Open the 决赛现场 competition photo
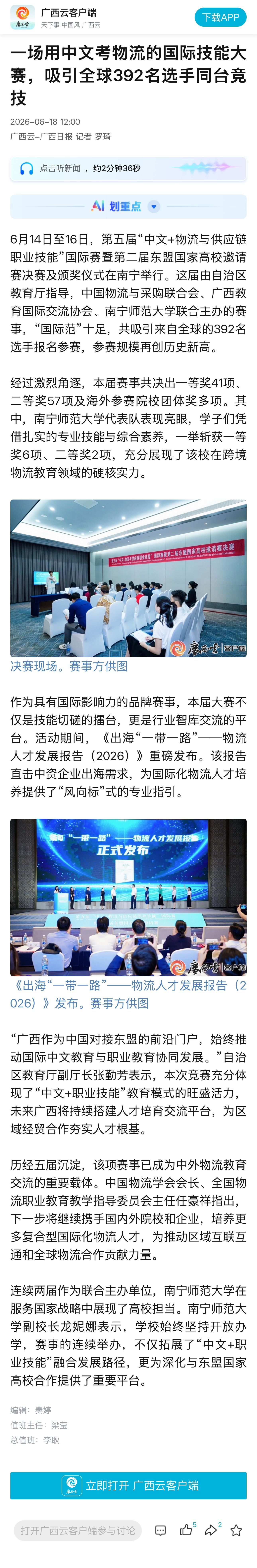Image resolution: width=257 pixels, height=1568 pixels. tap(128, 578)
